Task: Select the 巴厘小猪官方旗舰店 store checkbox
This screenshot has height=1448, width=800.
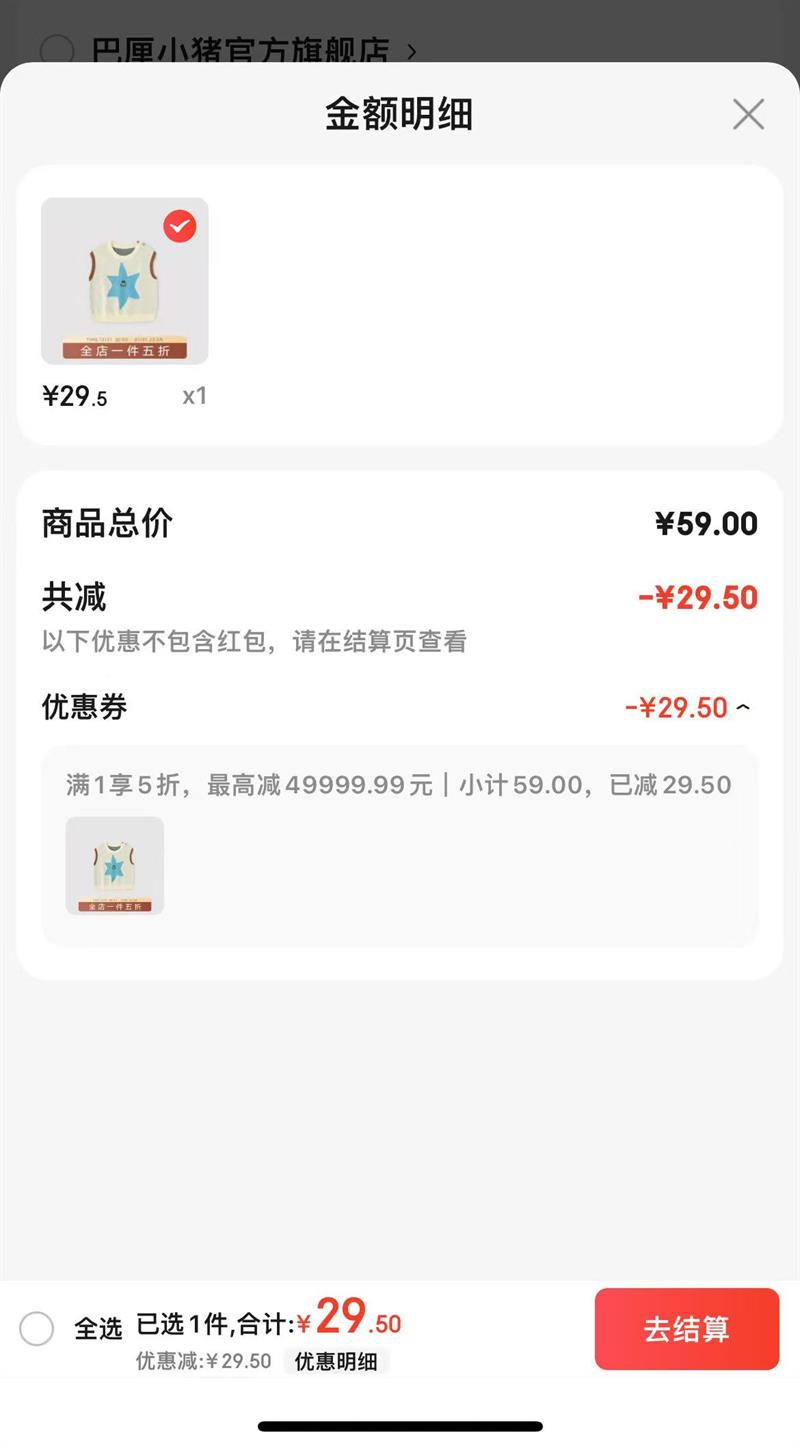Action: 58,49
